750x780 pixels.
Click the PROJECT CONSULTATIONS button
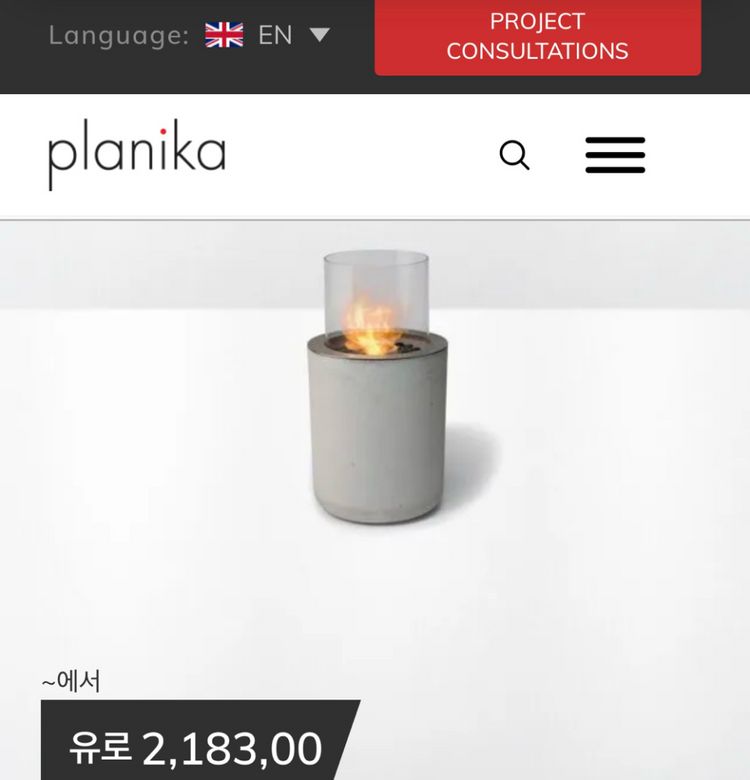pos(537,36)
